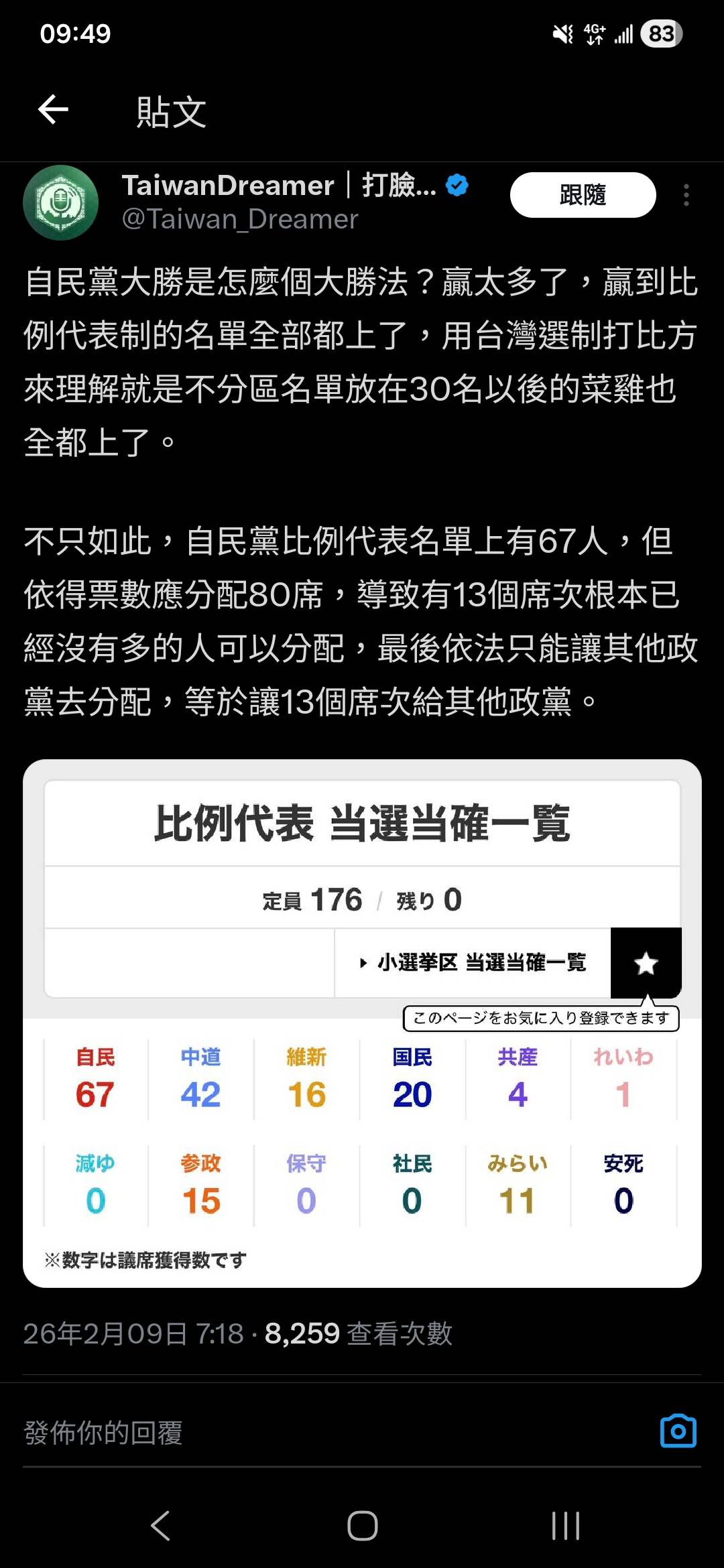The image size is (724, 1568).
Task: Open TaiwanDreamer's profile avatar
Action: pyautogui.click(x=61, y=202)
